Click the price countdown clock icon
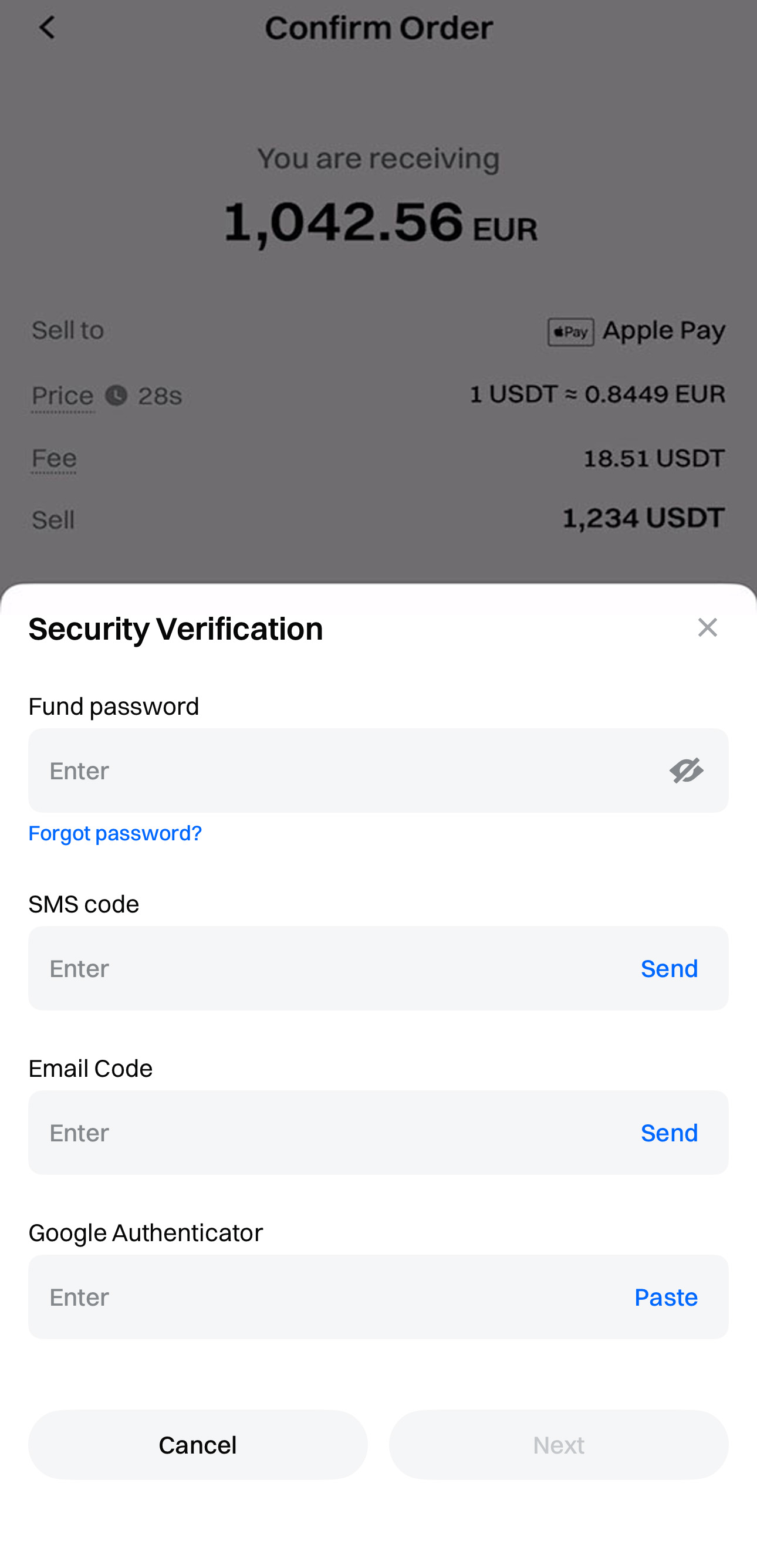This screenshot has width=757, height=1568. point(116,396)
